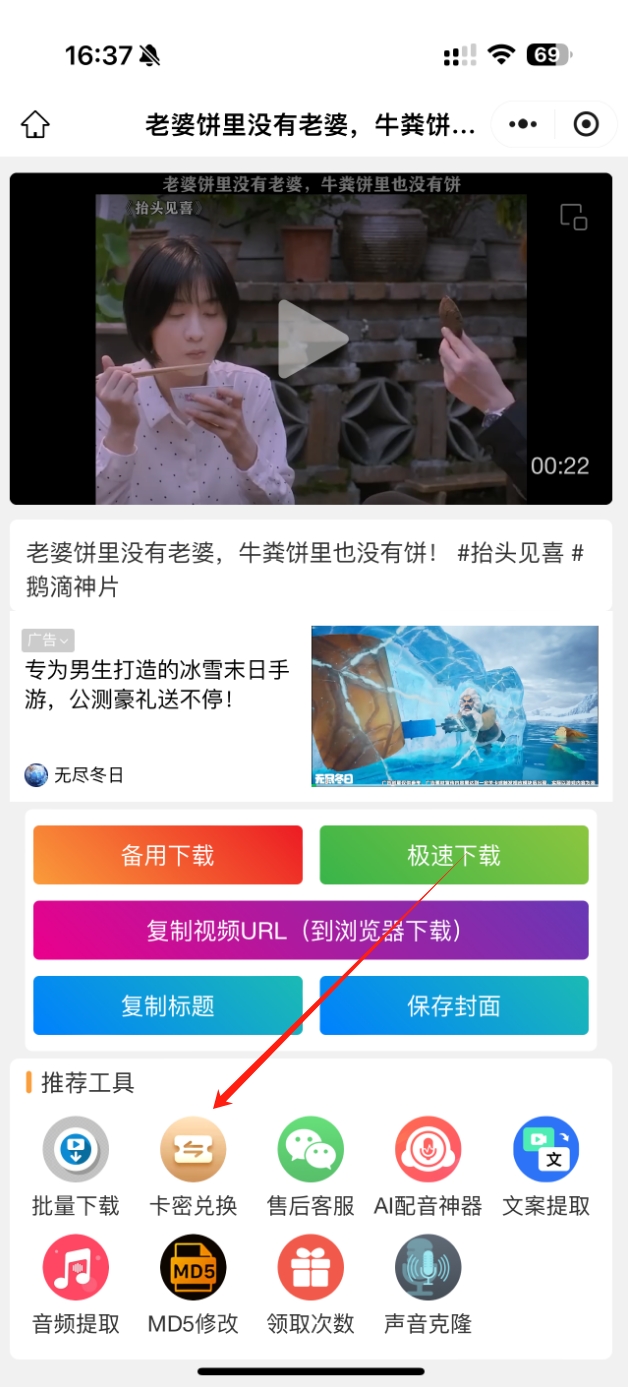Play the video
The height and width of the screenshot is (1389, 631).
point(310,338)
